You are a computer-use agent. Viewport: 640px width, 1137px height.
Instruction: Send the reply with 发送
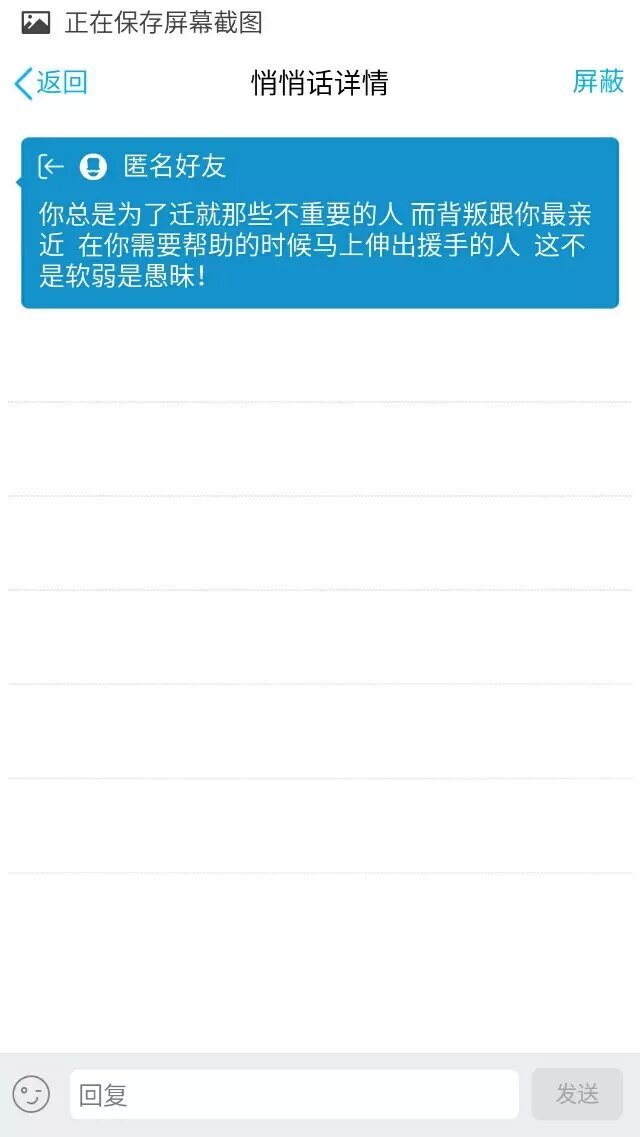tap(577, 1094)
